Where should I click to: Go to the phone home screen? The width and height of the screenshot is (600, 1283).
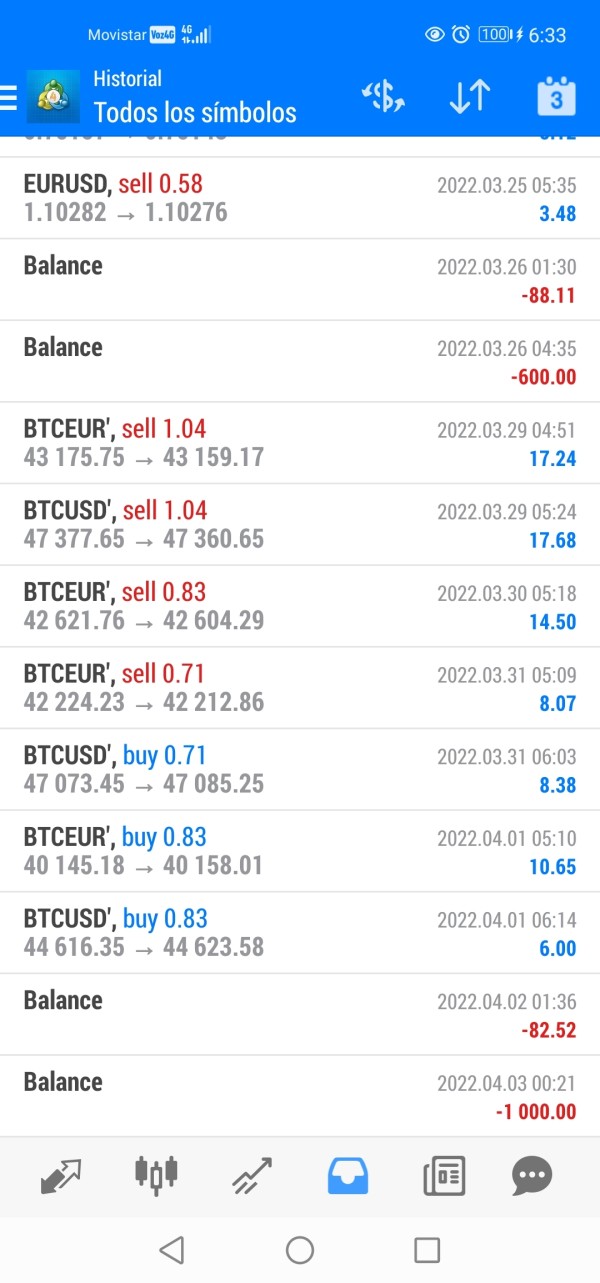300,1249
